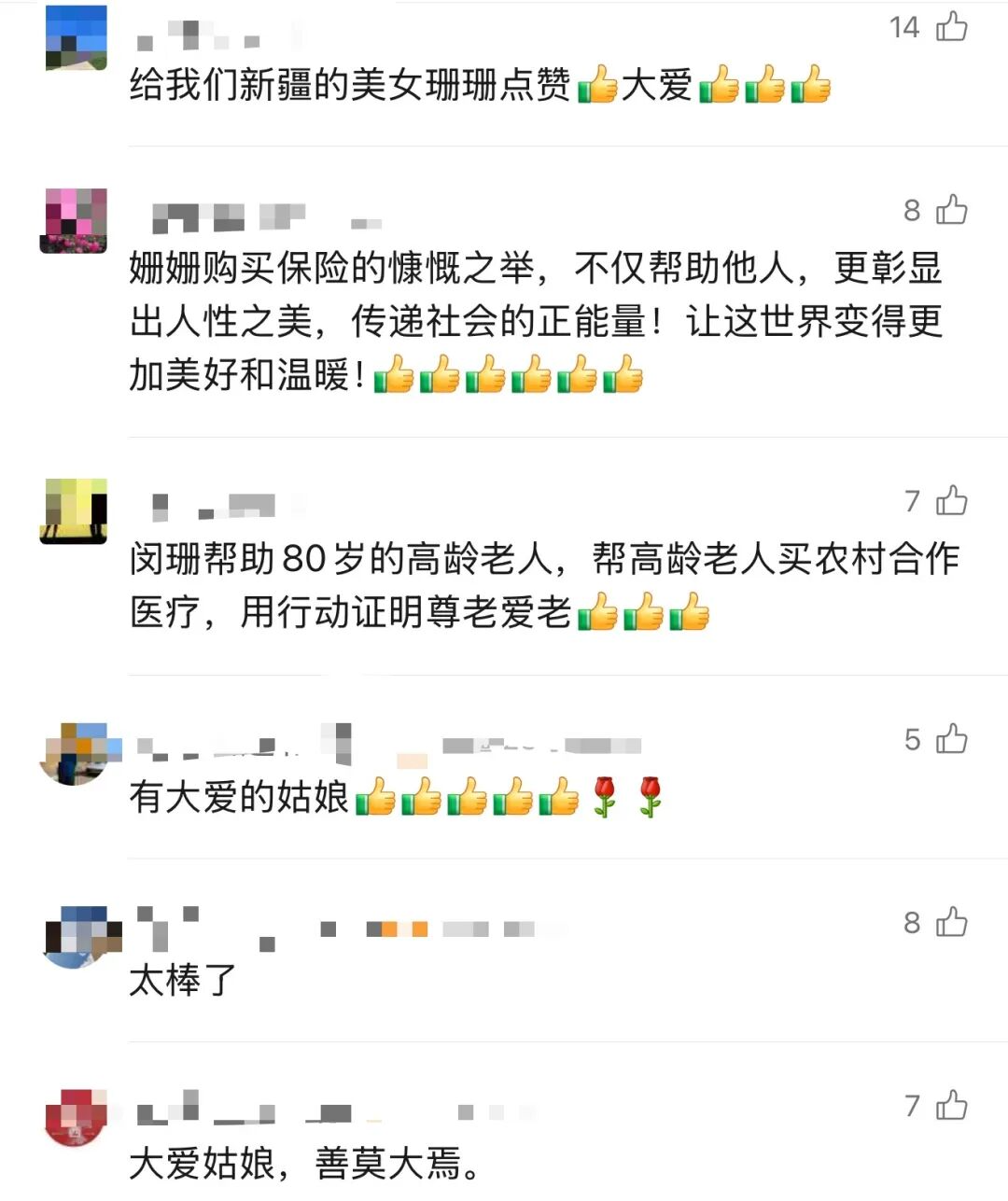Like the comment saying 有大爱的姑娘
Image resolution: width=1008 pixels, height=1201 pixels.
pos(951,740)
